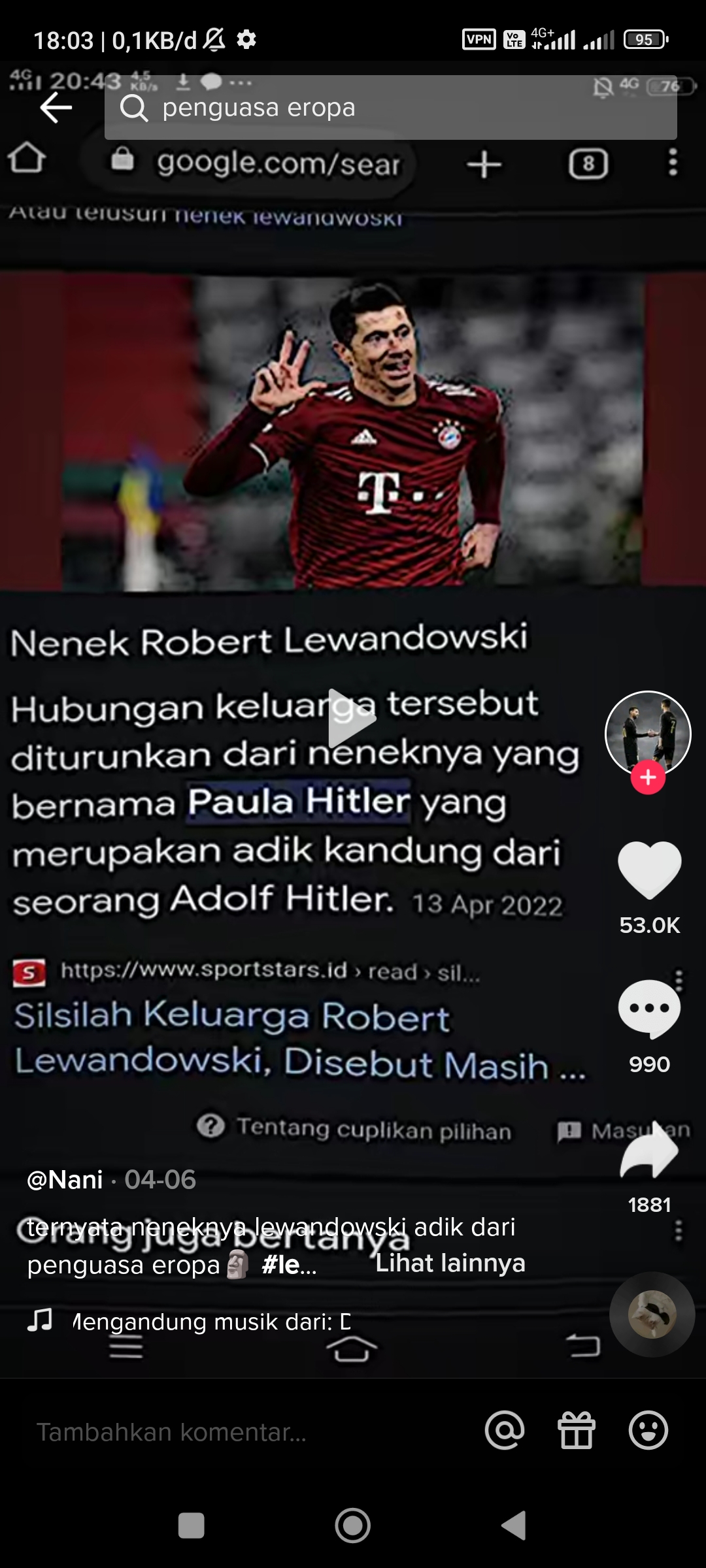The height and width of the screenshot is (1568, 706).
Task: Go to the system home screen
Action: pyautogui.click(x=352, y=1526)
